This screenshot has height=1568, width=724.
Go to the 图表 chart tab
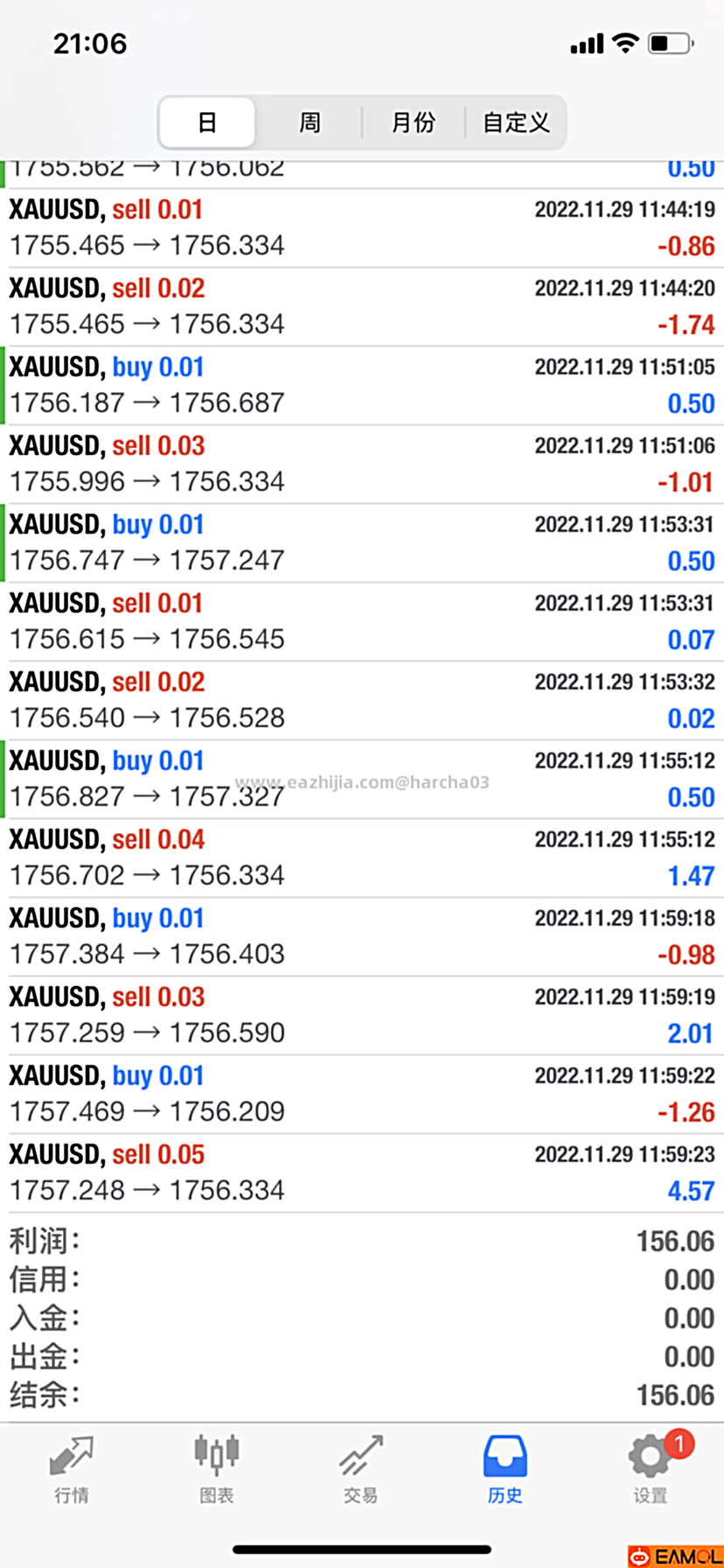[216, 1470]
